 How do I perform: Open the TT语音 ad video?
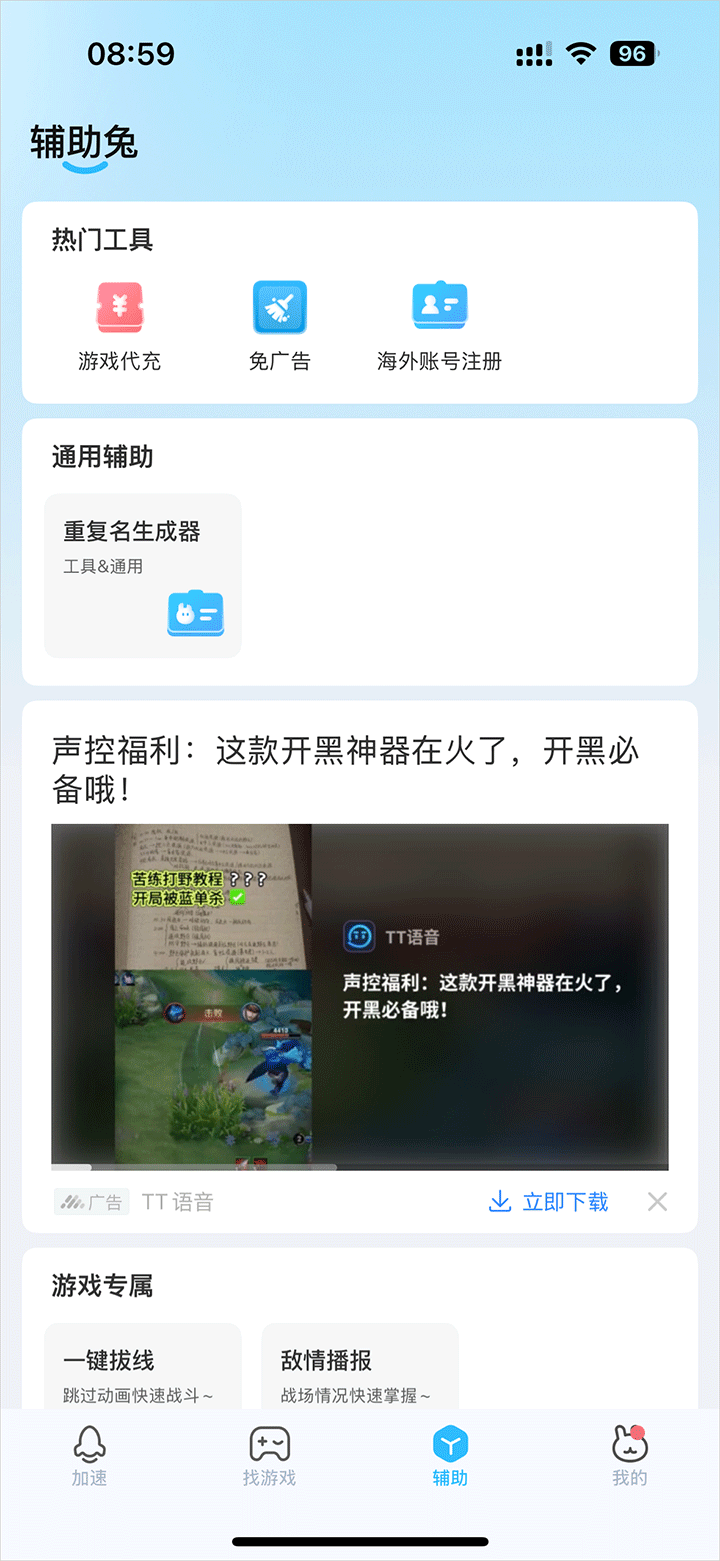pos(360,995)
